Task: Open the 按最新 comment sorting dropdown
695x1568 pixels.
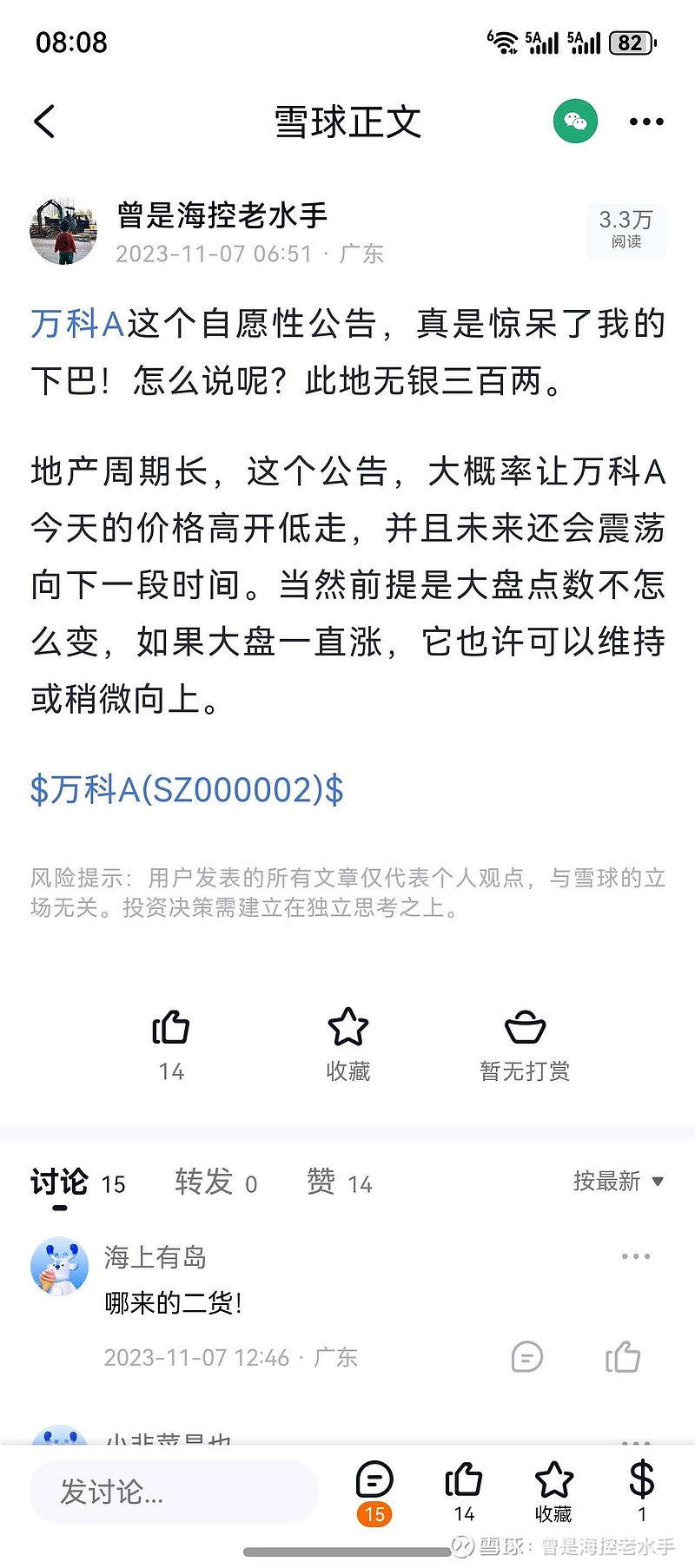Action: point(617,1182)
